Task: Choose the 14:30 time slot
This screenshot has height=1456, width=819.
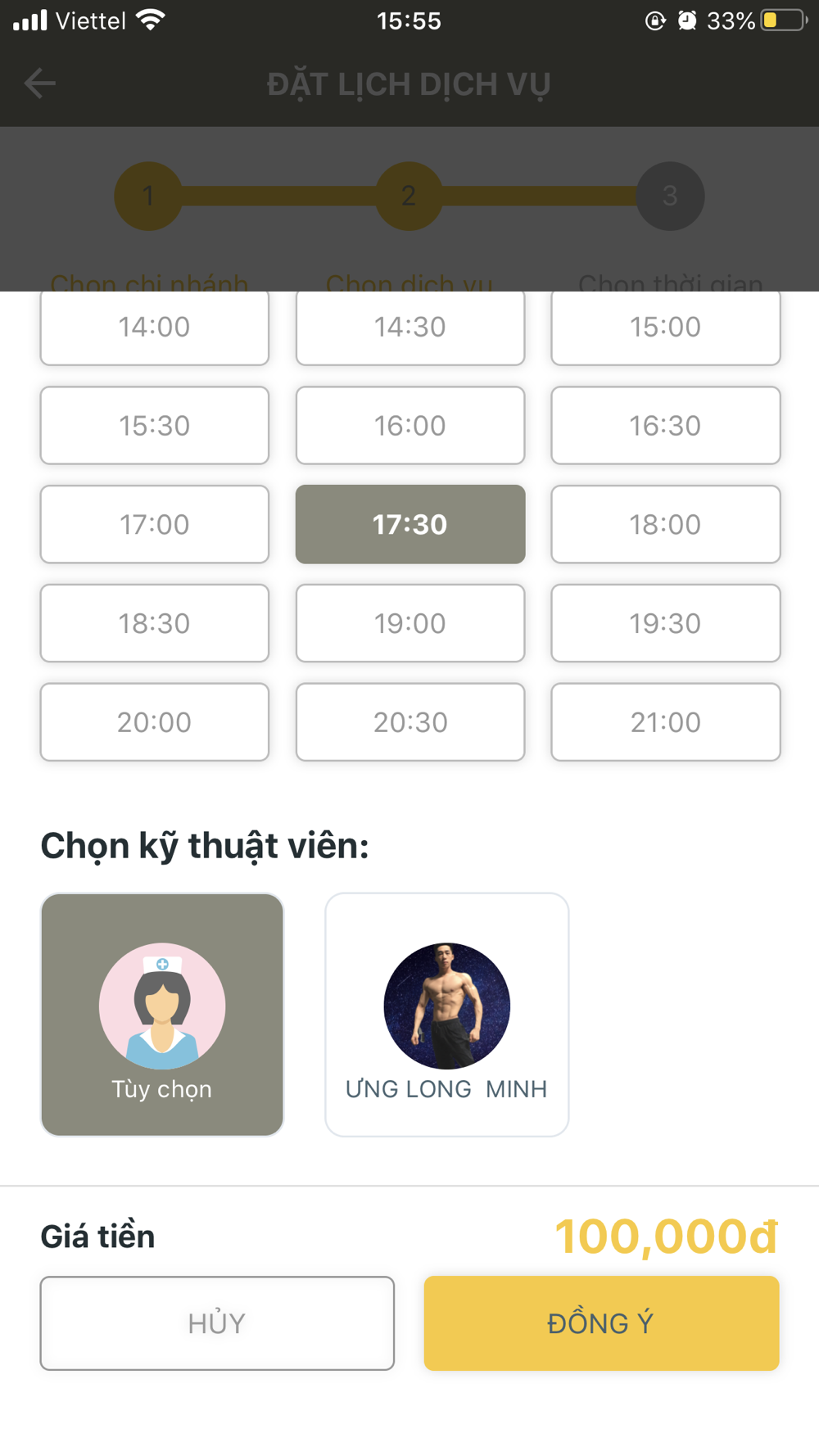Action: point(409,328)
